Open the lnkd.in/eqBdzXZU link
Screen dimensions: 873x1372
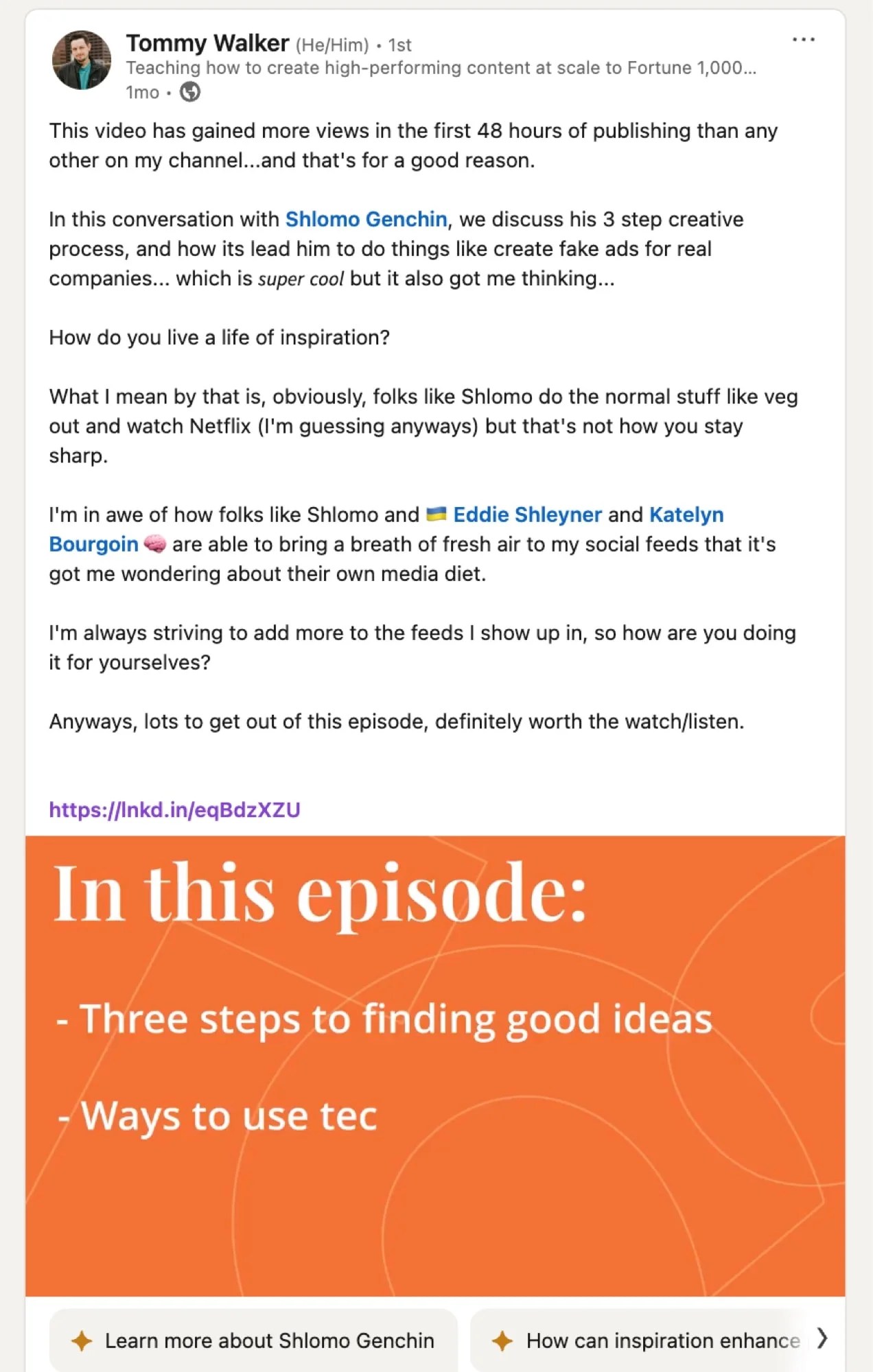[x=174, y=810]
